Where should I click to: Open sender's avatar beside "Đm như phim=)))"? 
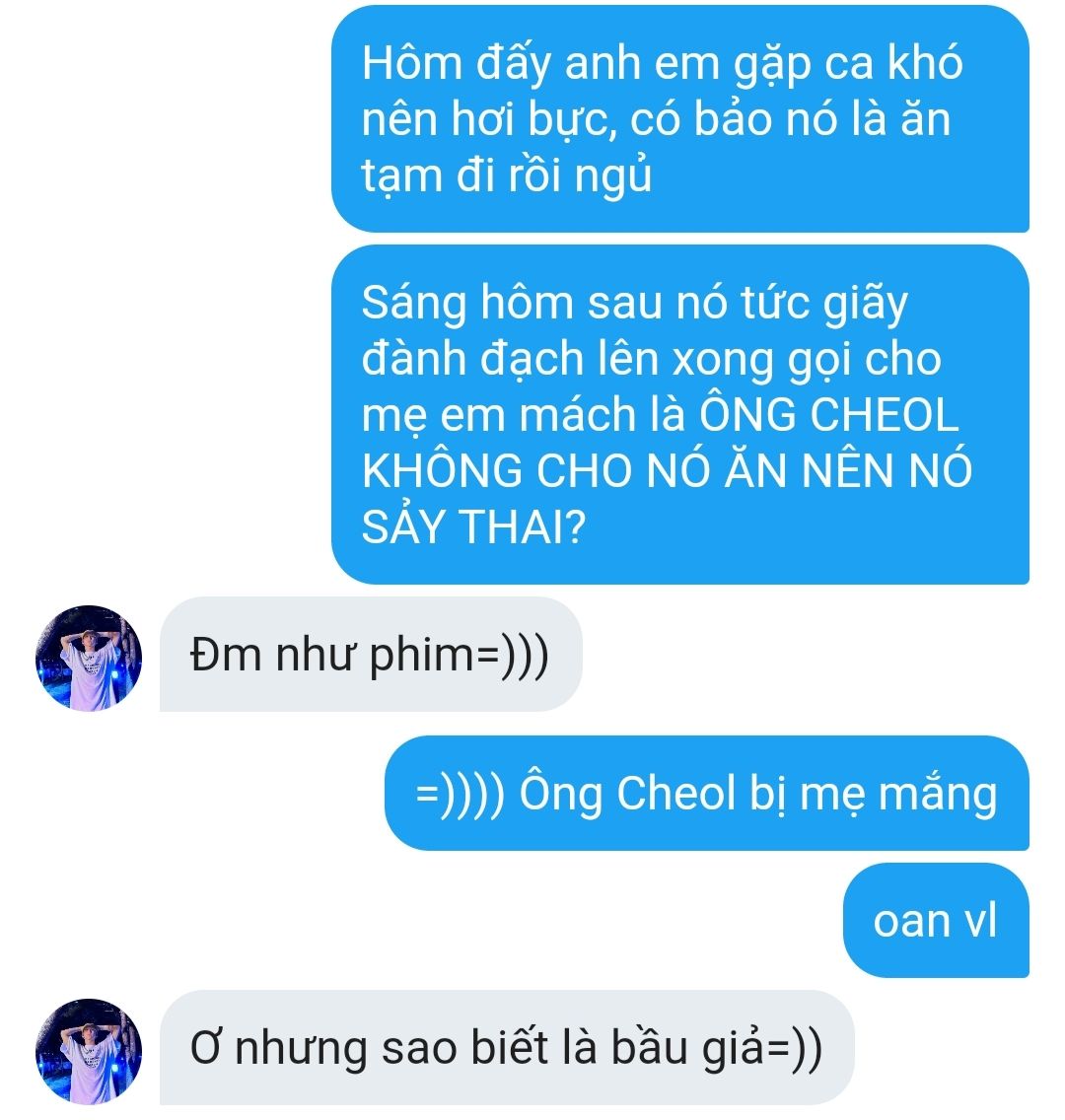click(89, 658)
